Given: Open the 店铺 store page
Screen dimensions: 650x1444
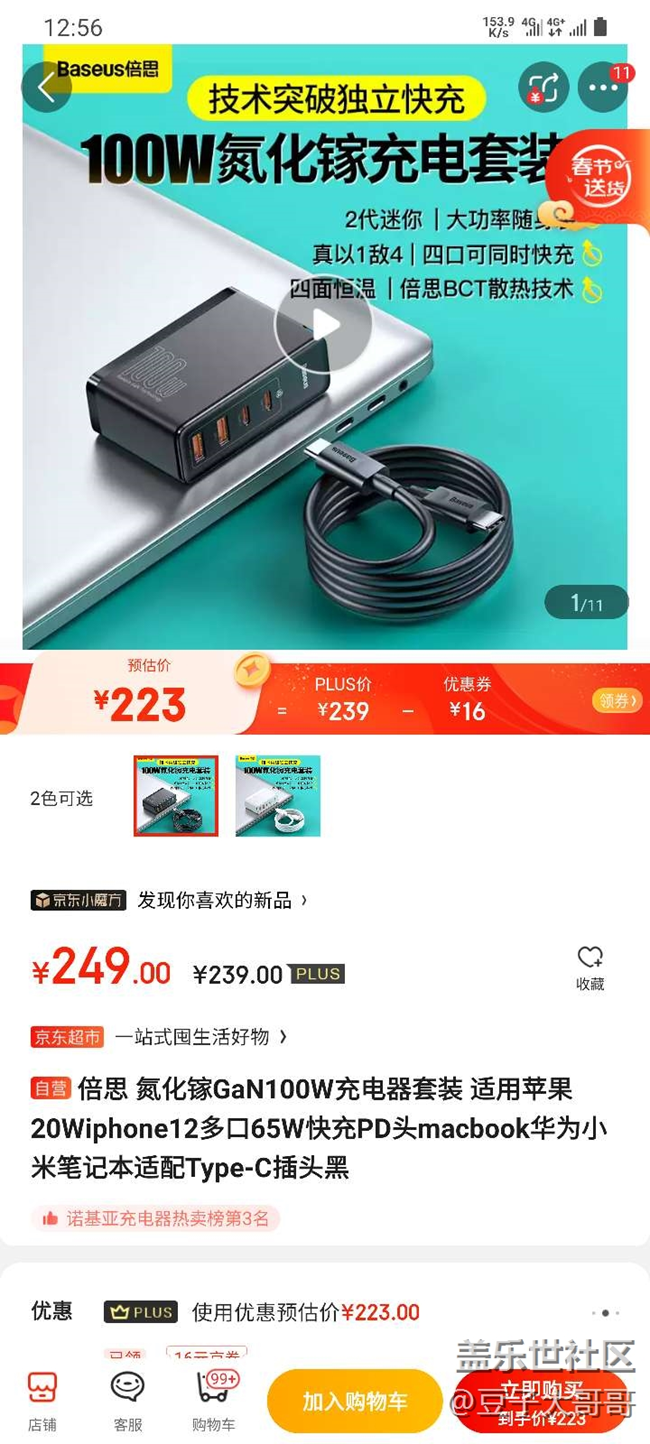Looking at the screenshot, I should click(x=42, y=1400).
